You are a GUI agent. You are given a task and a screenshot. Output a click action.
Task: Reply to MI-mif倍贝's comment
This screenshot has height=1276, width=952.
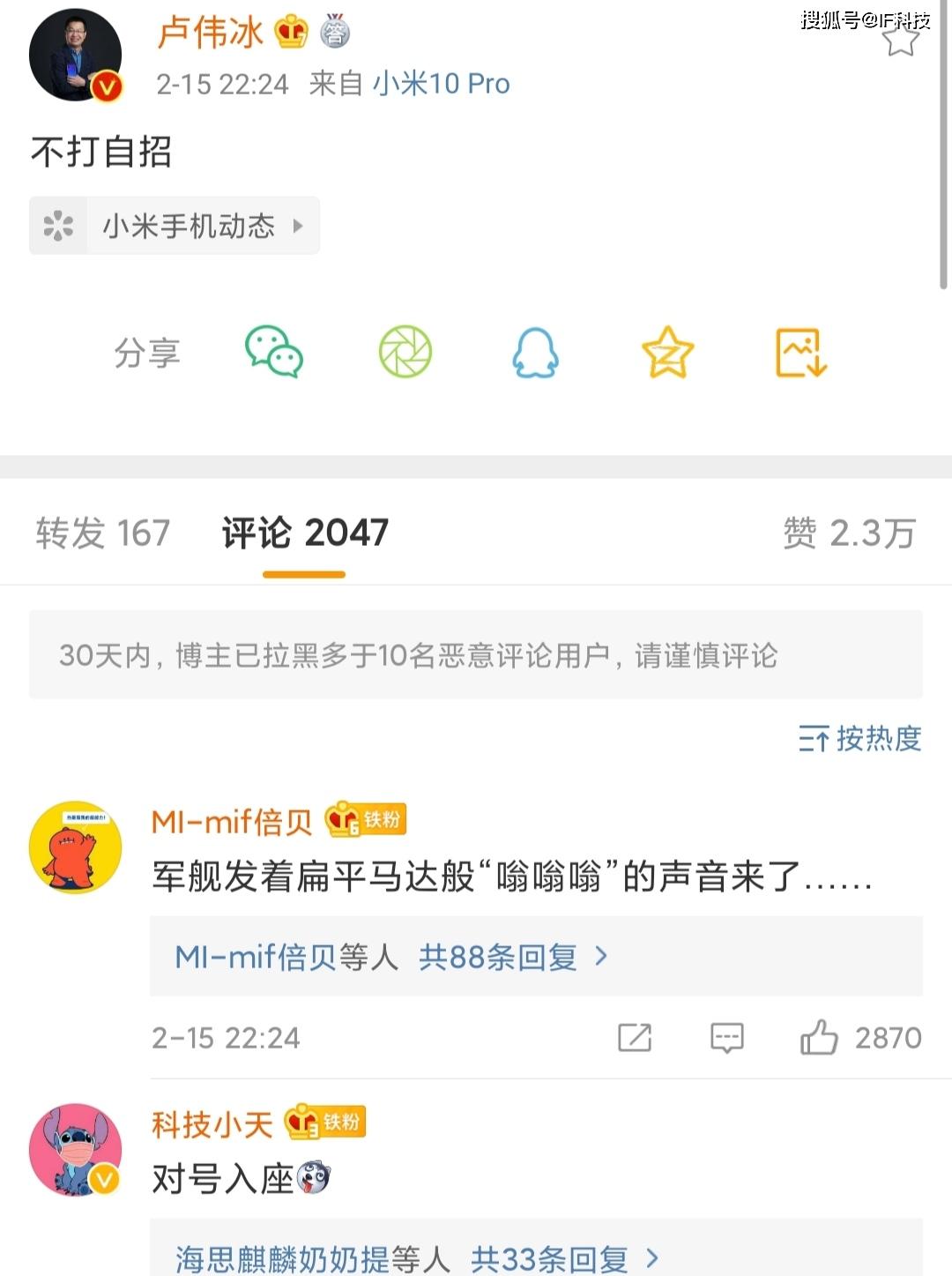click(727, 1038)
